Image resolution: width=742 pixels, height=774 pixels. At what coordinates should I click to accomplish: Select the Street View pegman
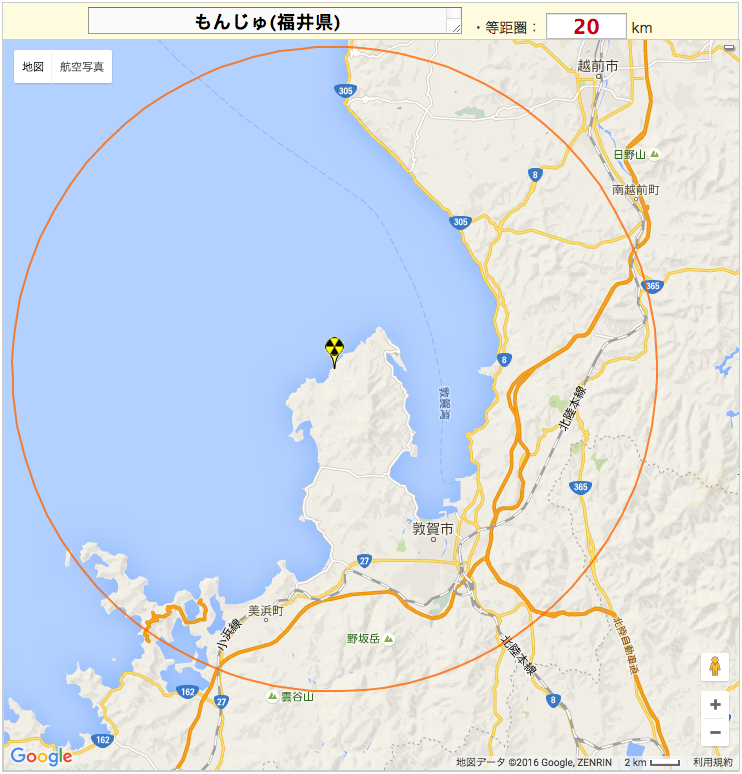[715, 667]
